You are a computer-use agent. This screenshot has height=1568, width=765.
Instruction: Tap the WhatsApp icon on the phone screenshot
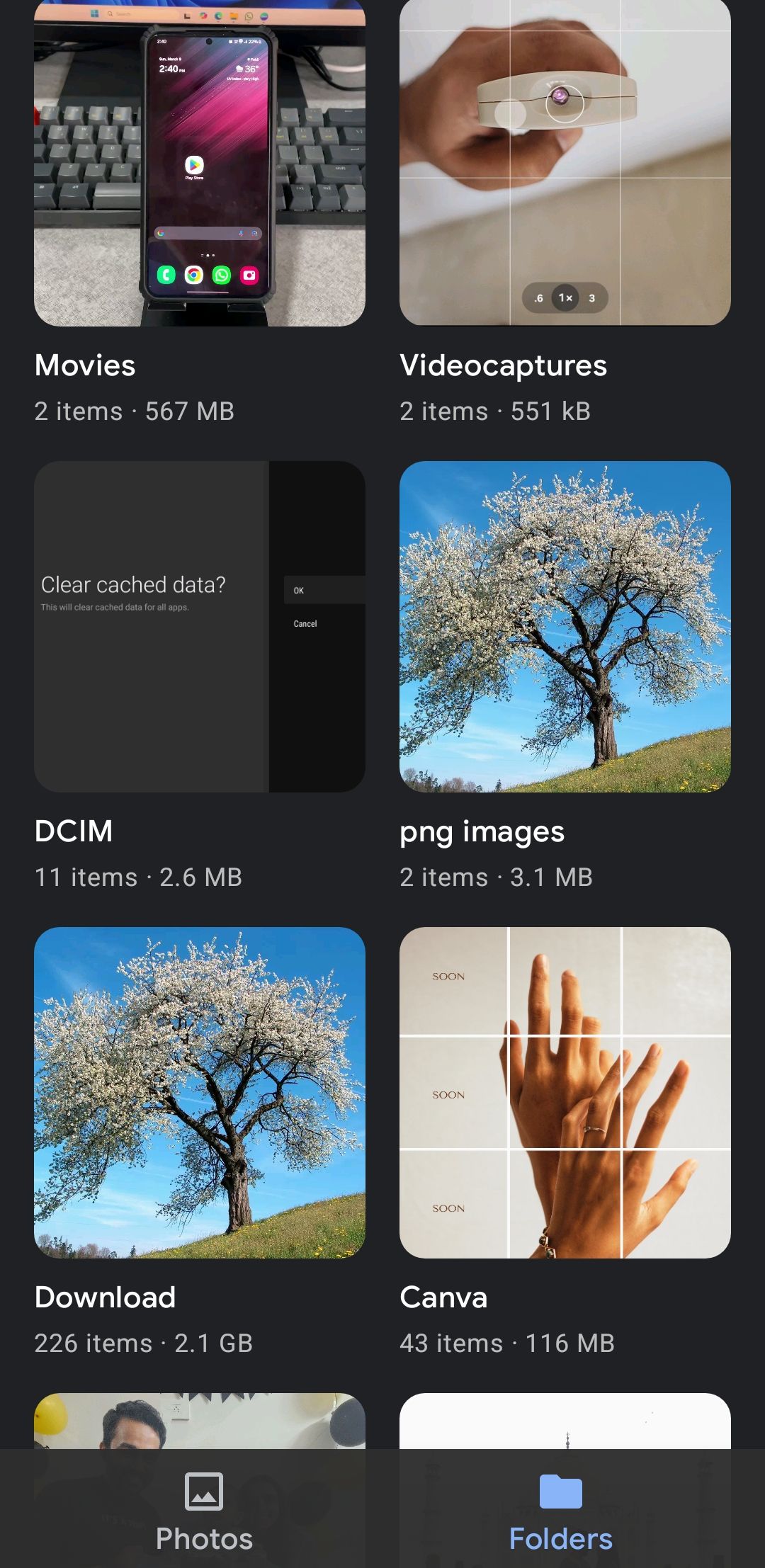[221, 275]
